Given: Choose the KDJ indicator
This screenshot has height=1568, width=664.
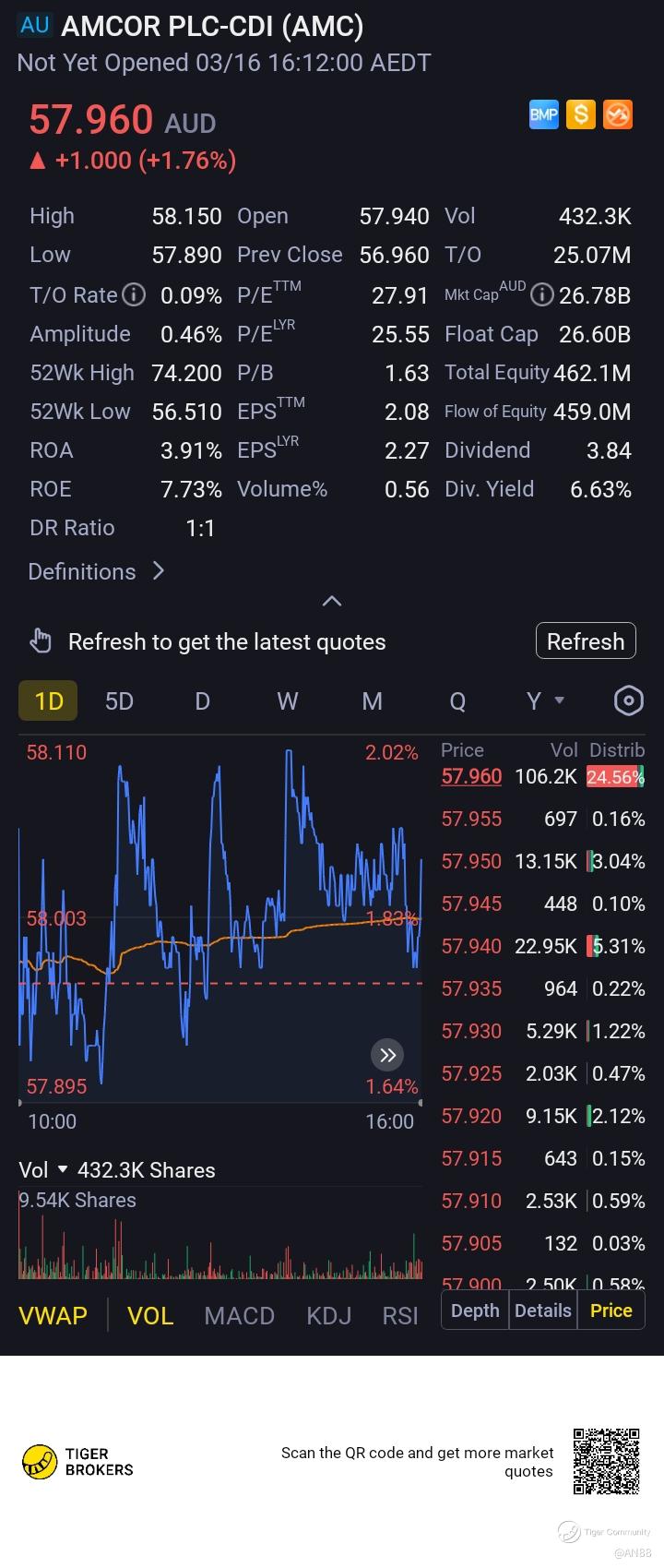Looking at the screenshot, I should pos(328,1315).
